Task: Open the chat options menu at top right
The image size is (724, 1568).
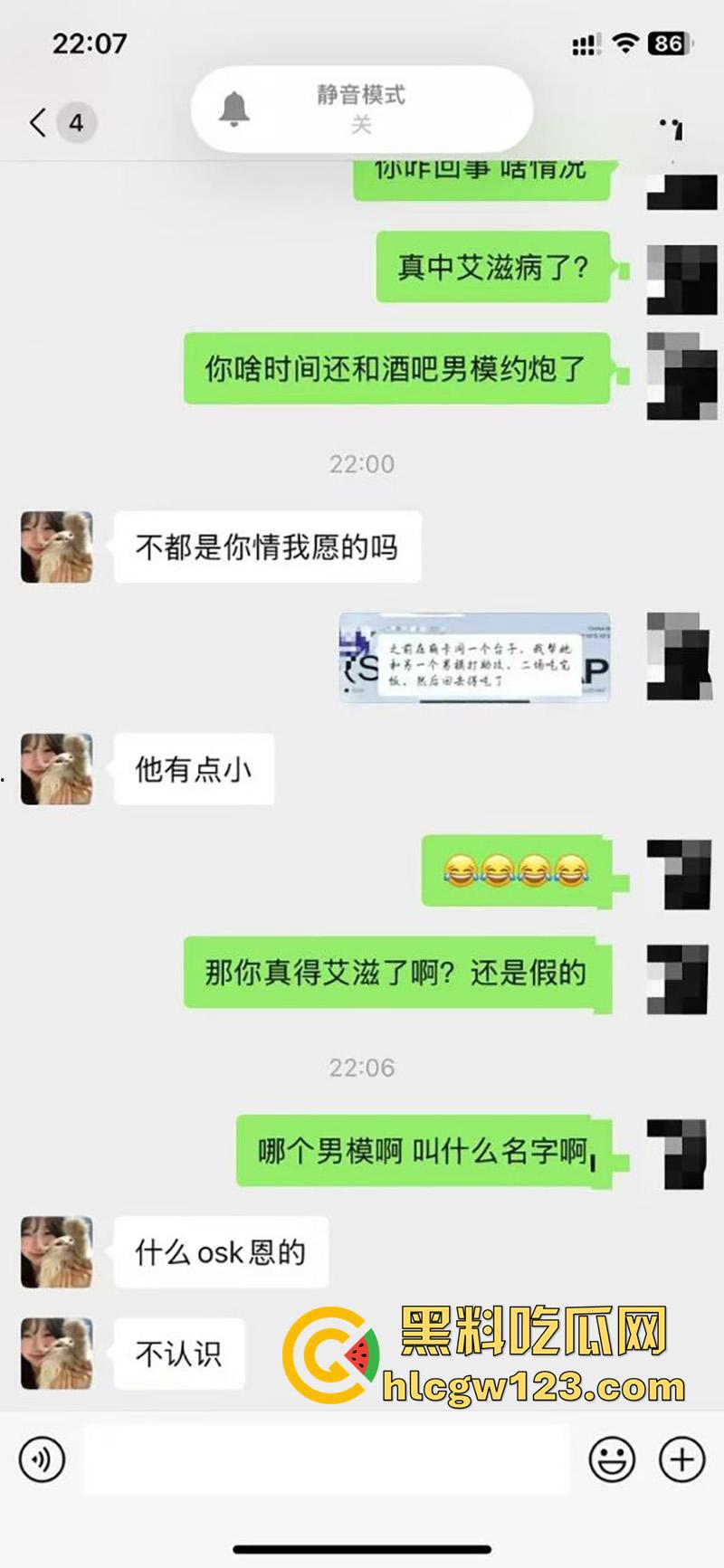Action: [x=675, y=127]
